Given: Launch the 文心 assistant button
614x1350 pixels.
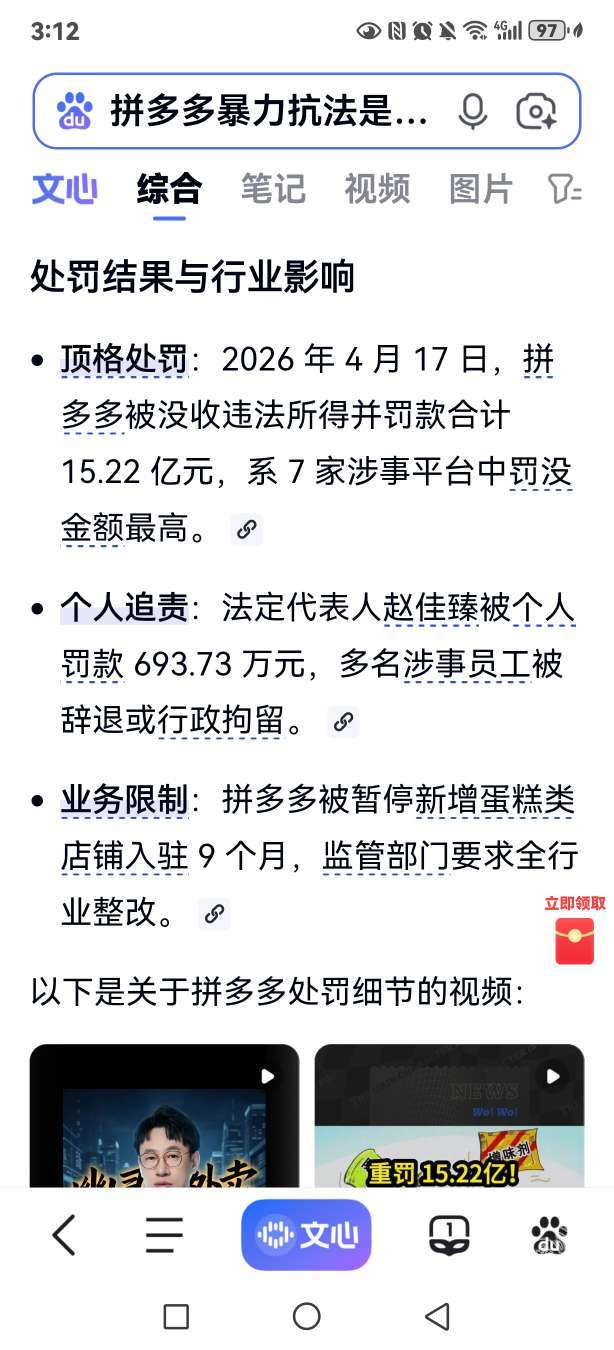Looking at the screenshot, I should pos(306,1235).
